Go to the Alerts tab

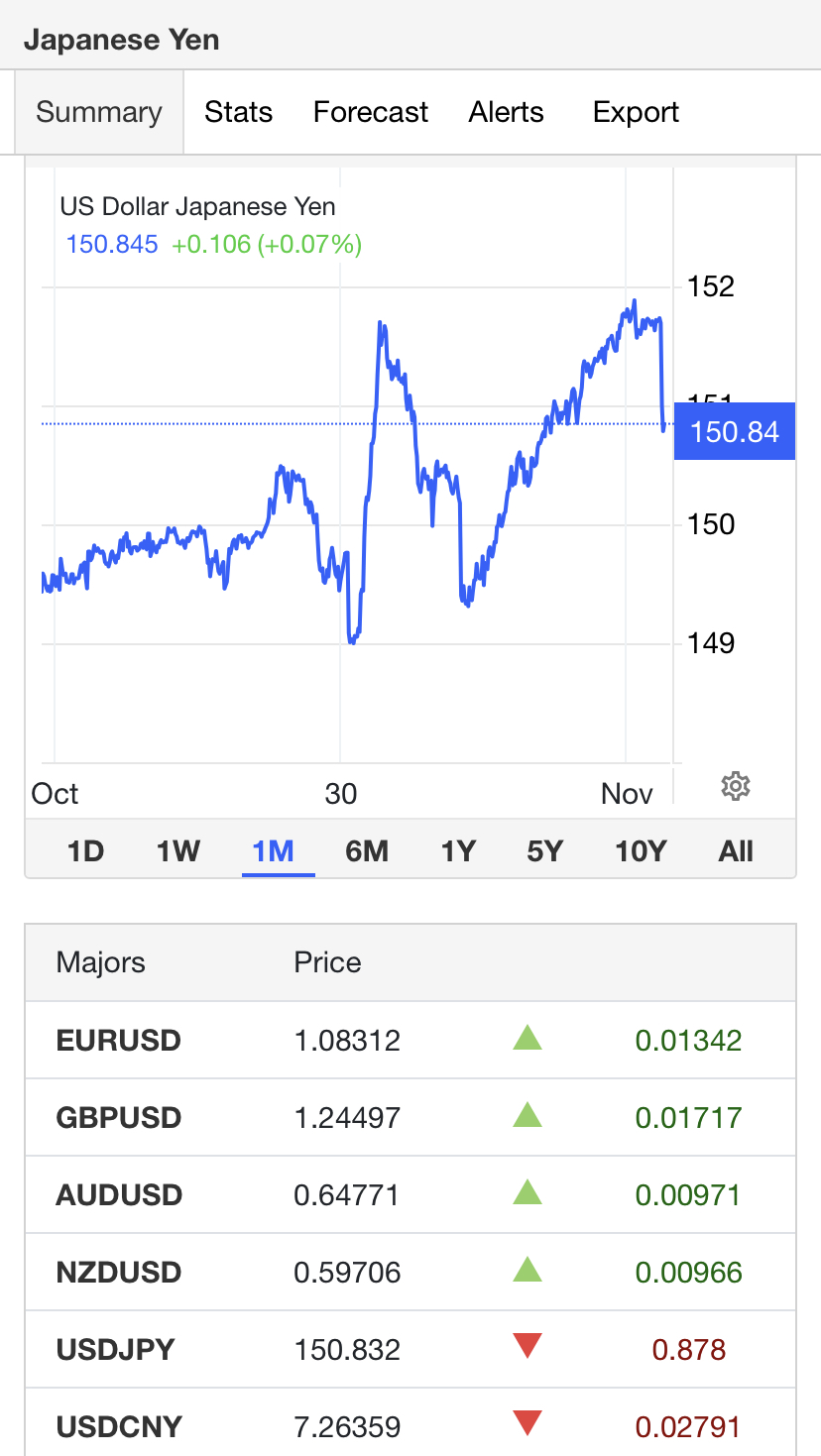click(506, 112)
